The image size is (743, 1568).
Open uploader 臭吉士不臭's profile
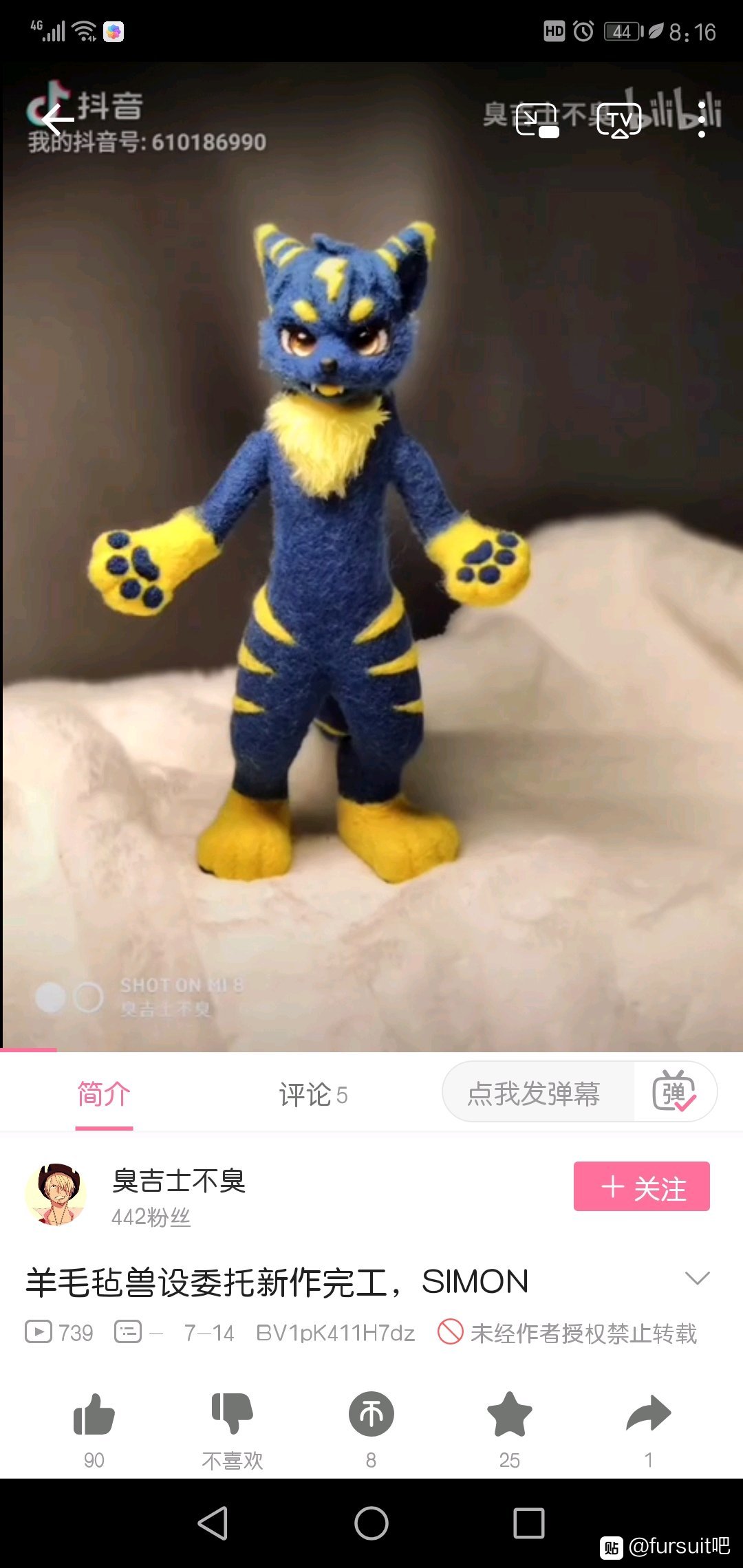(56, 1195)
